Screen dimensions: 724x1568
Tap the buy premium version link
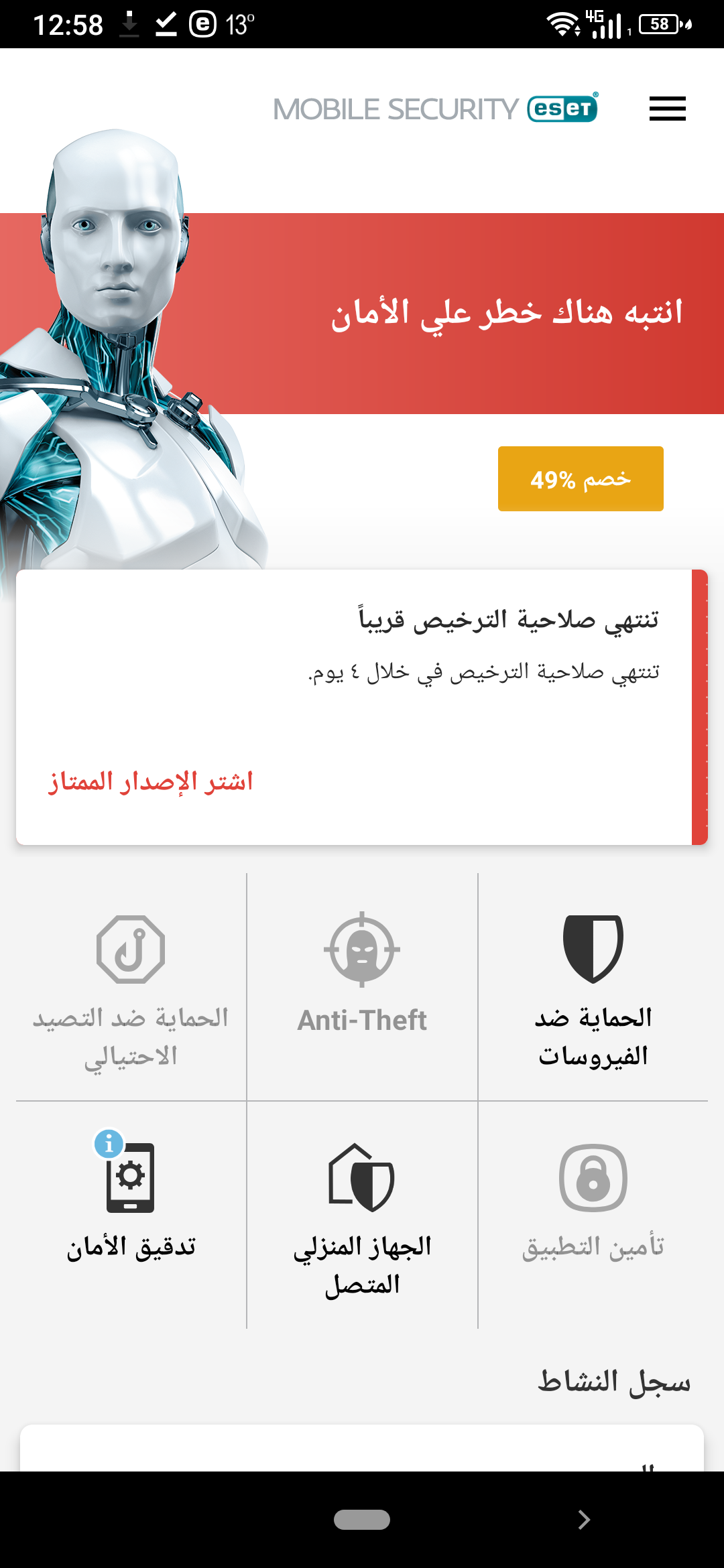pos(151,781)
